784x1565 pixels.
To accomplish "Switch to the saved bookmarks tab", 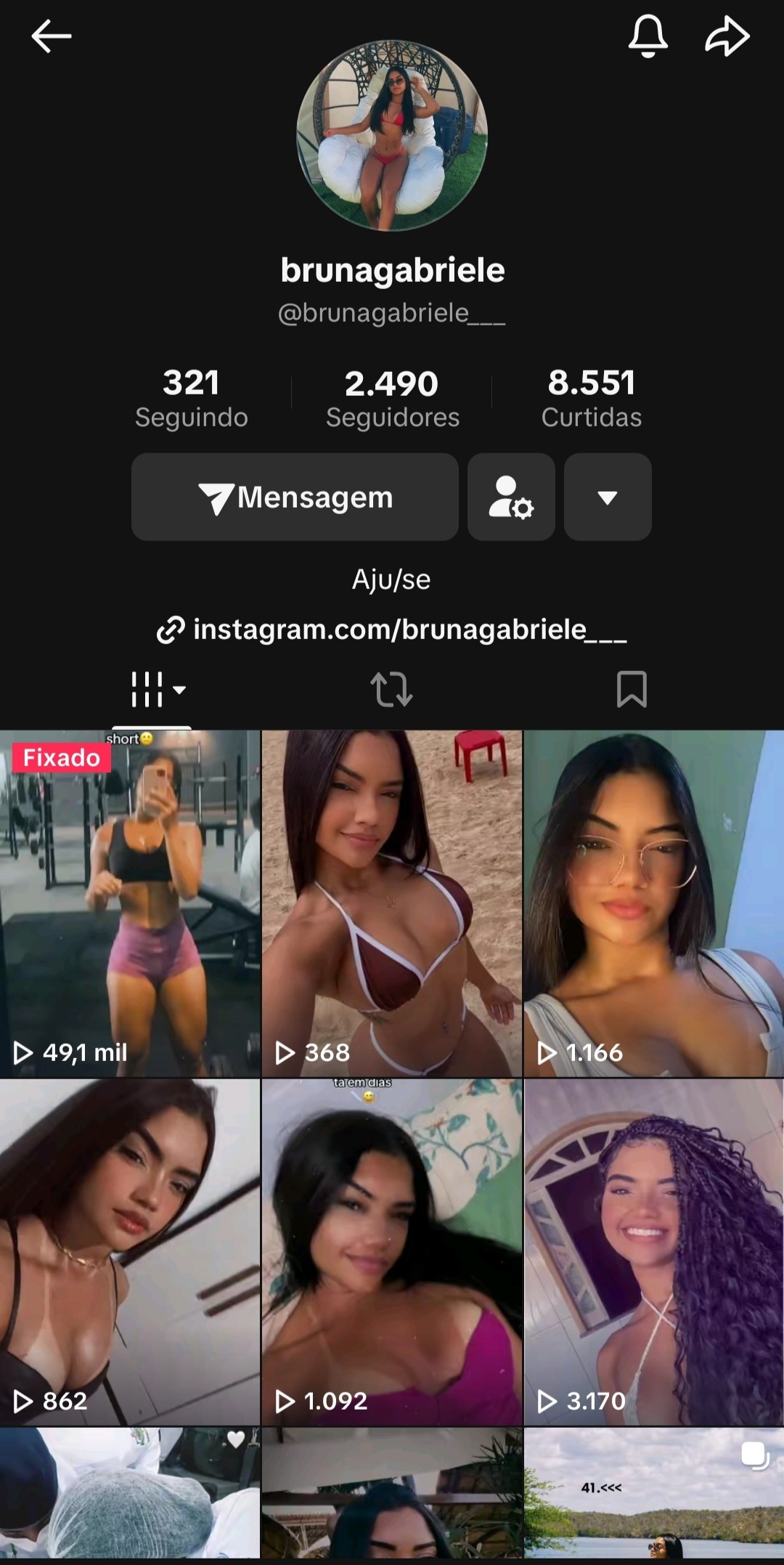I will coord(631,689).
